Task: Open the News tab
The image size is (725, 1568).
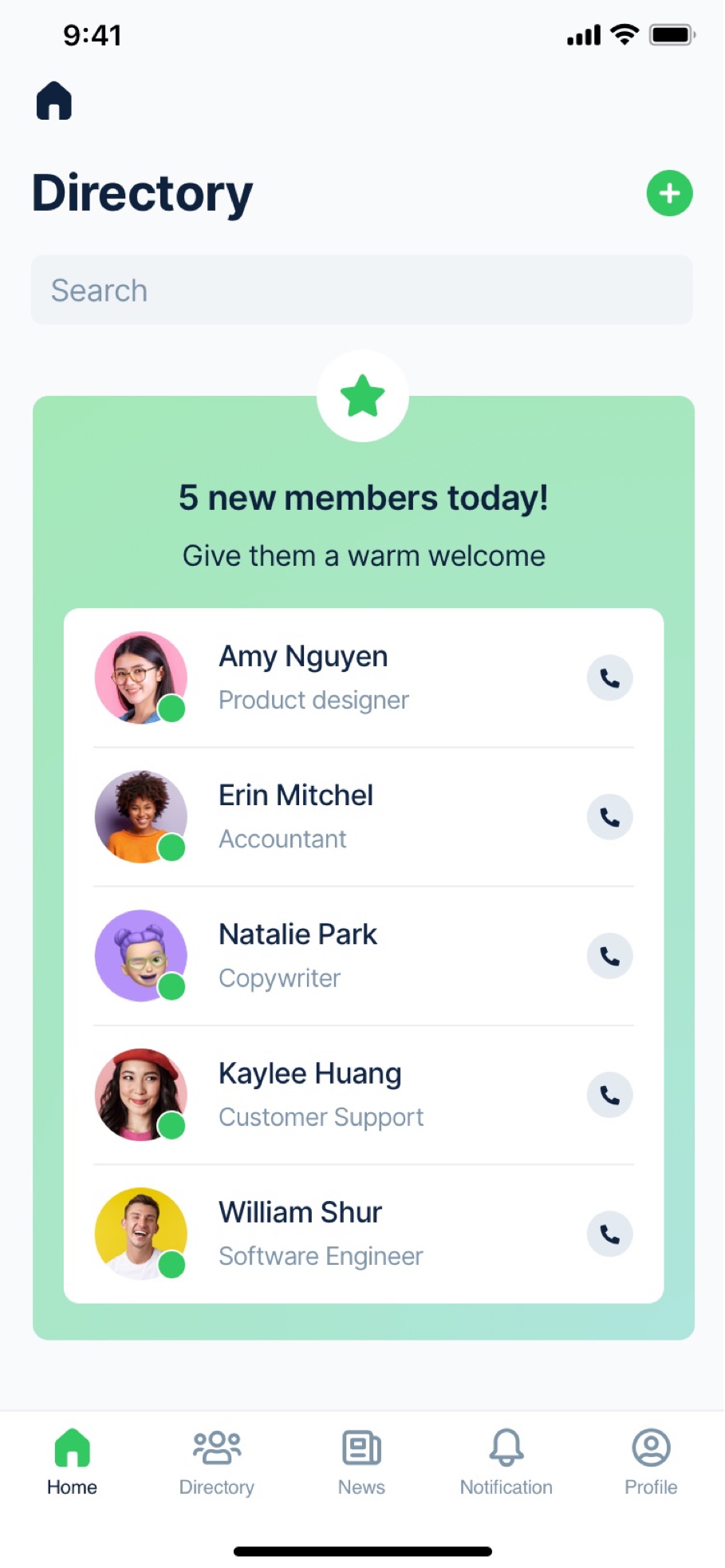Action: click(x=361, y=1462)
